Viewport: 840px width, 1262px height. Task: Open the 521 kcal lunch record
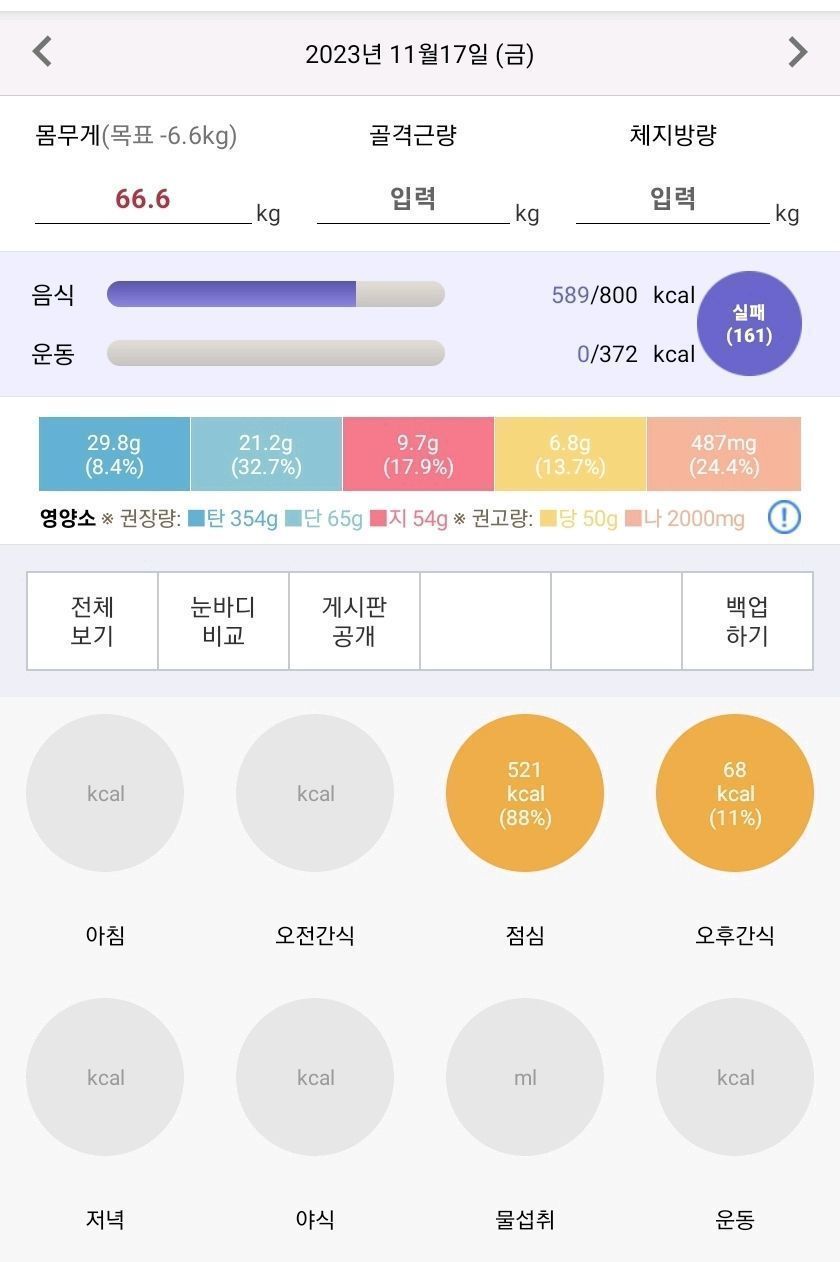pyautogui.click(x=525, y=794)
